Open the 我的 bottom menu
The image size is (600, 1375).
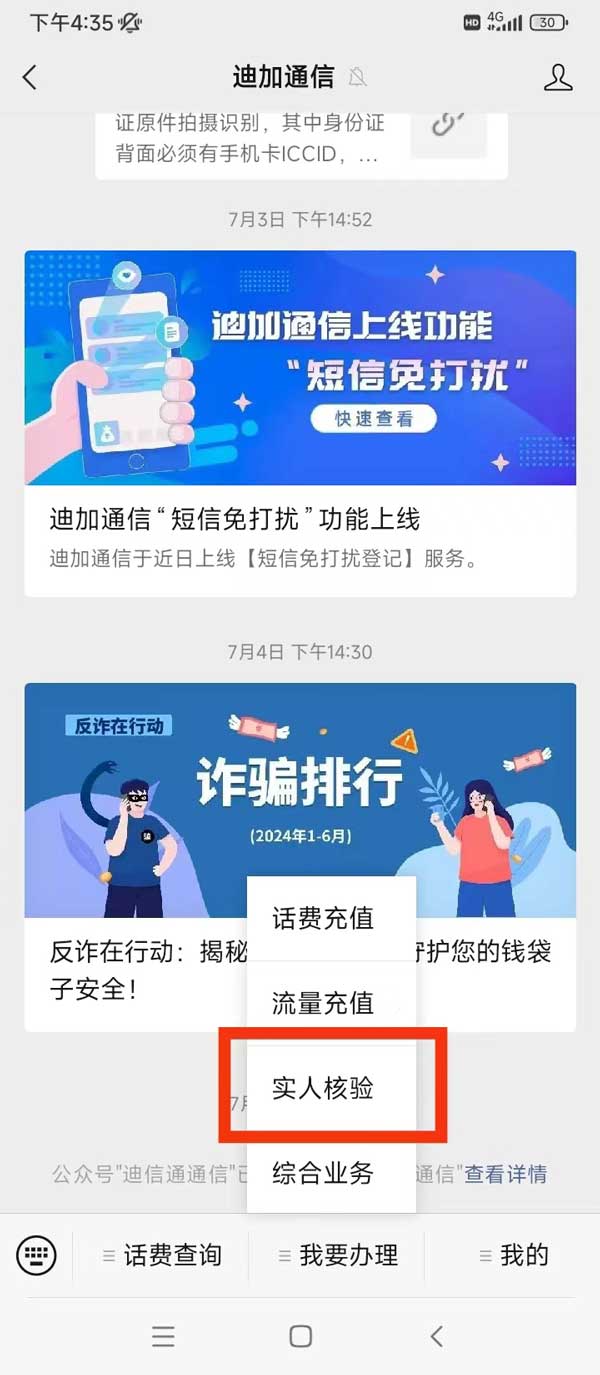click(x=514, y=1255)
